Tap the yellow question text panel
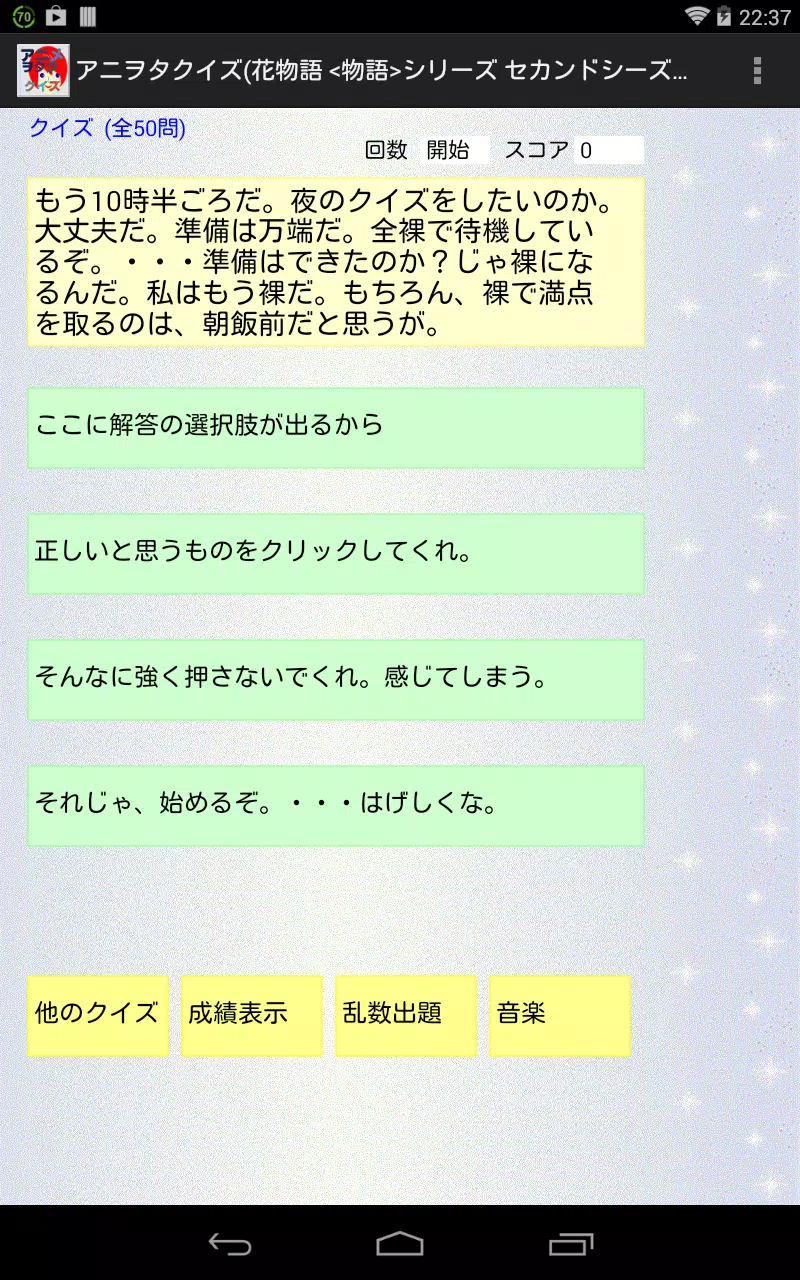The image size is (800, 1280). [335, 258]
